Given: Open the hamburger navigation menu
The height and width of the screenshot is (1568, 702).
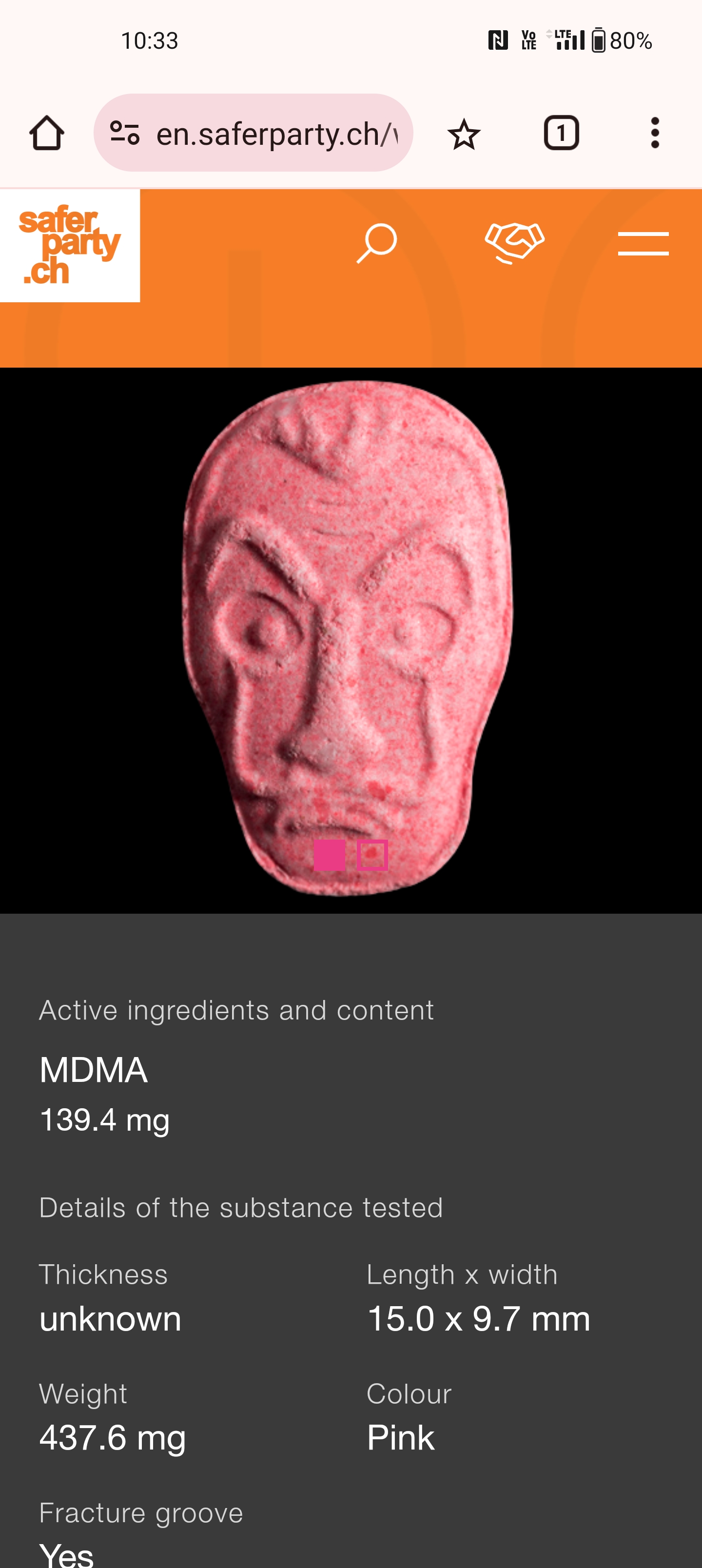Looking at the screenshot, I should click(x=643, y=243).
